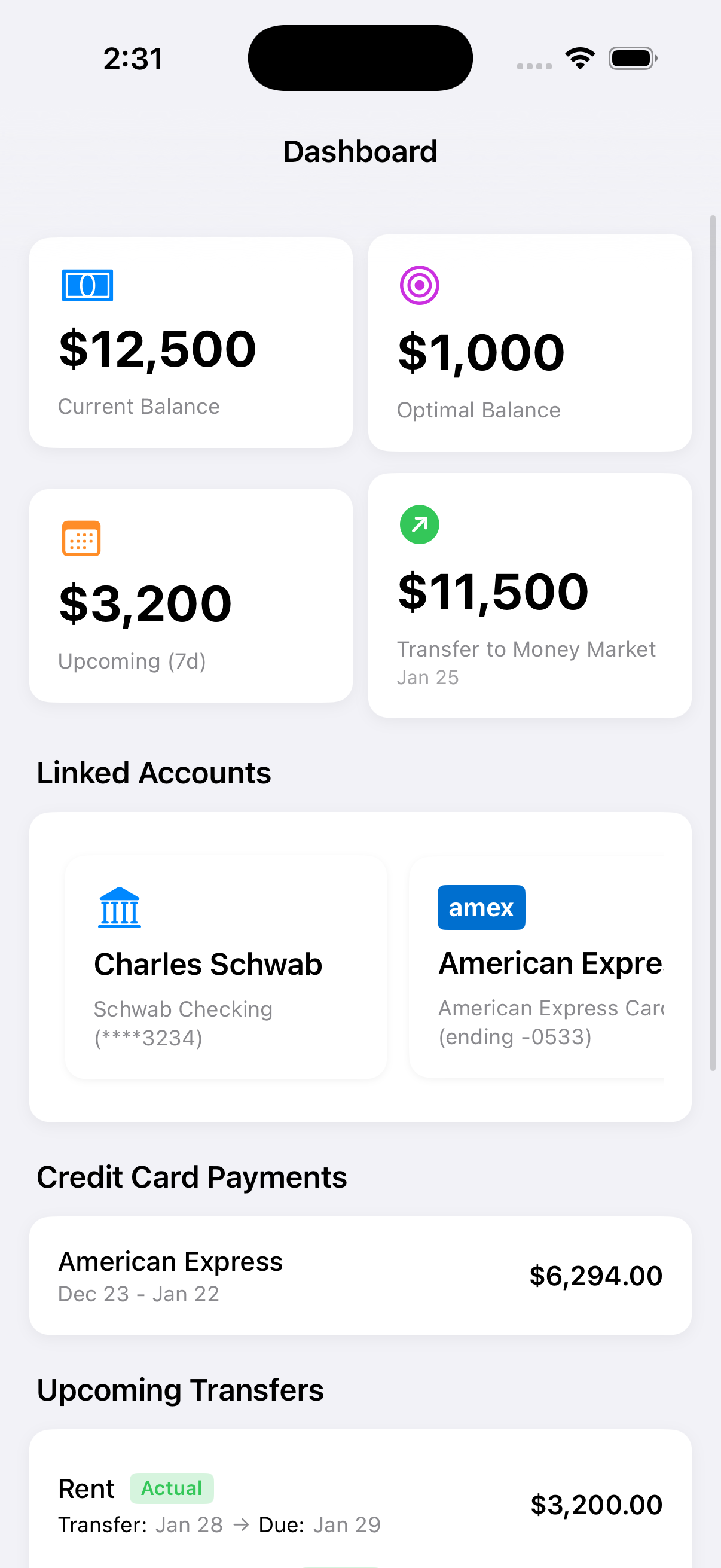This screenshot has width=721, height=1568.
Task: Tap the blue cash icon on Current Balance card
Action: pyautogui.click(x=87, y=284)
